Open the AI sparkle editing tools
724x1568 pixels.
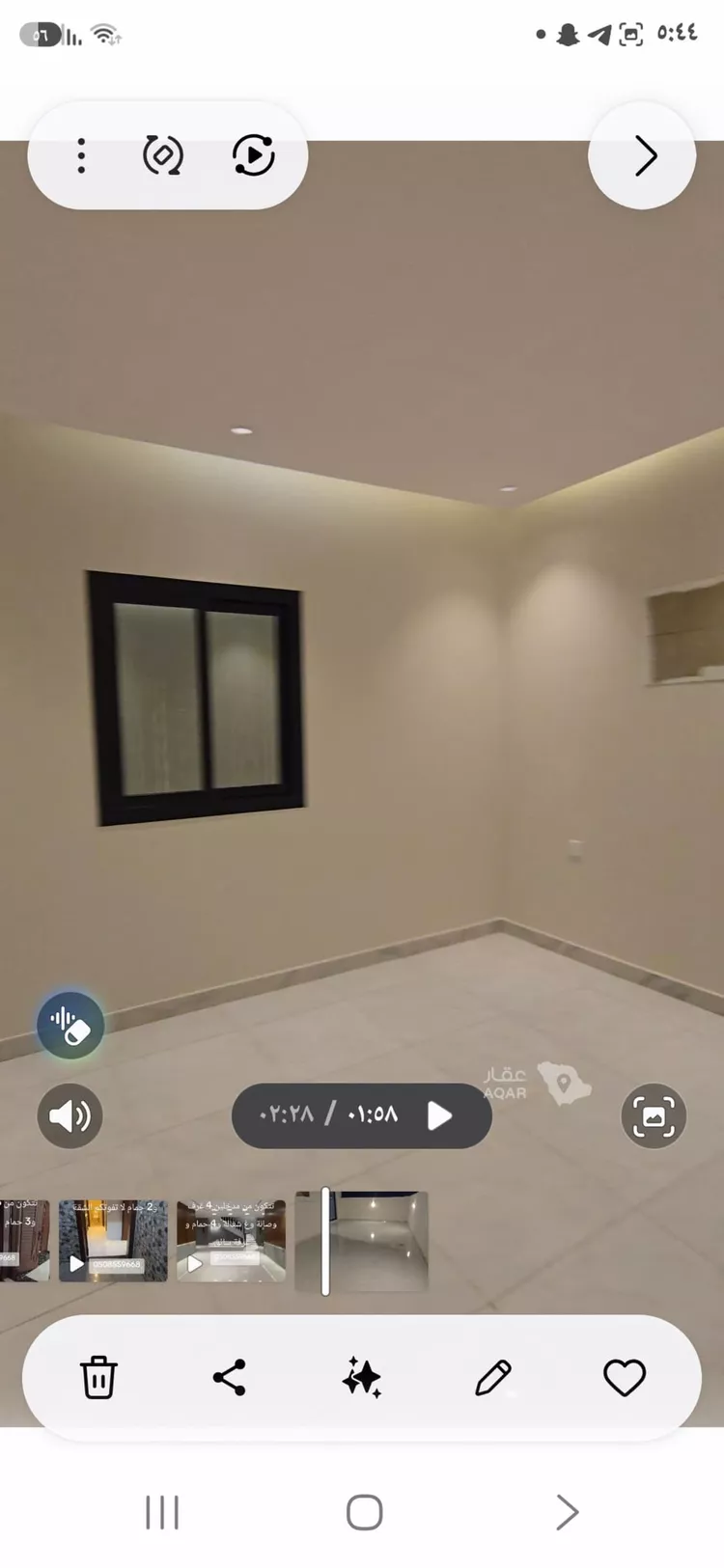click(362, 1377)
